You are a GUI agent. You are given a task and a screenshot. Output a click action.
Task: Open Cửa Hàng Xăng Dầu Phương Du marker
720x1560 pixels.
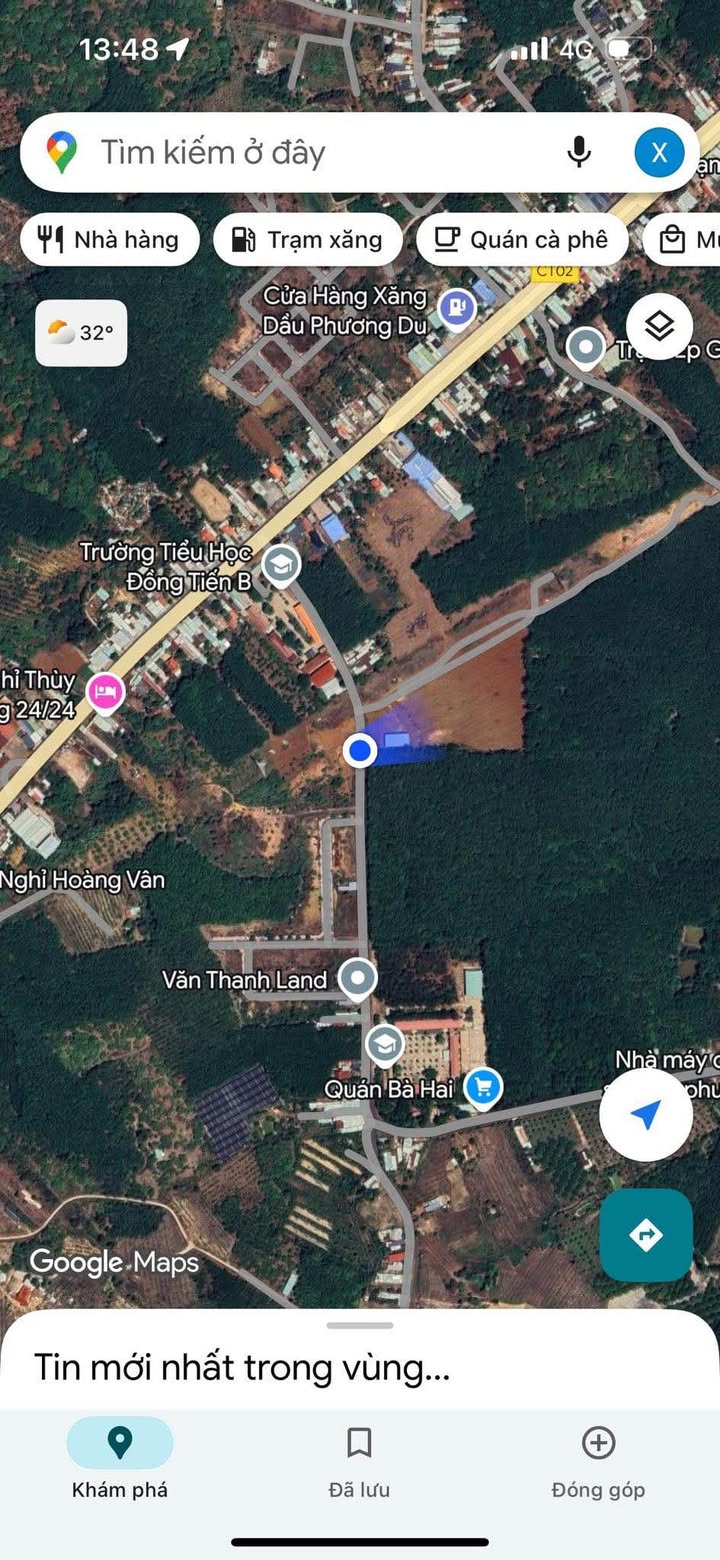pos(457,306)
